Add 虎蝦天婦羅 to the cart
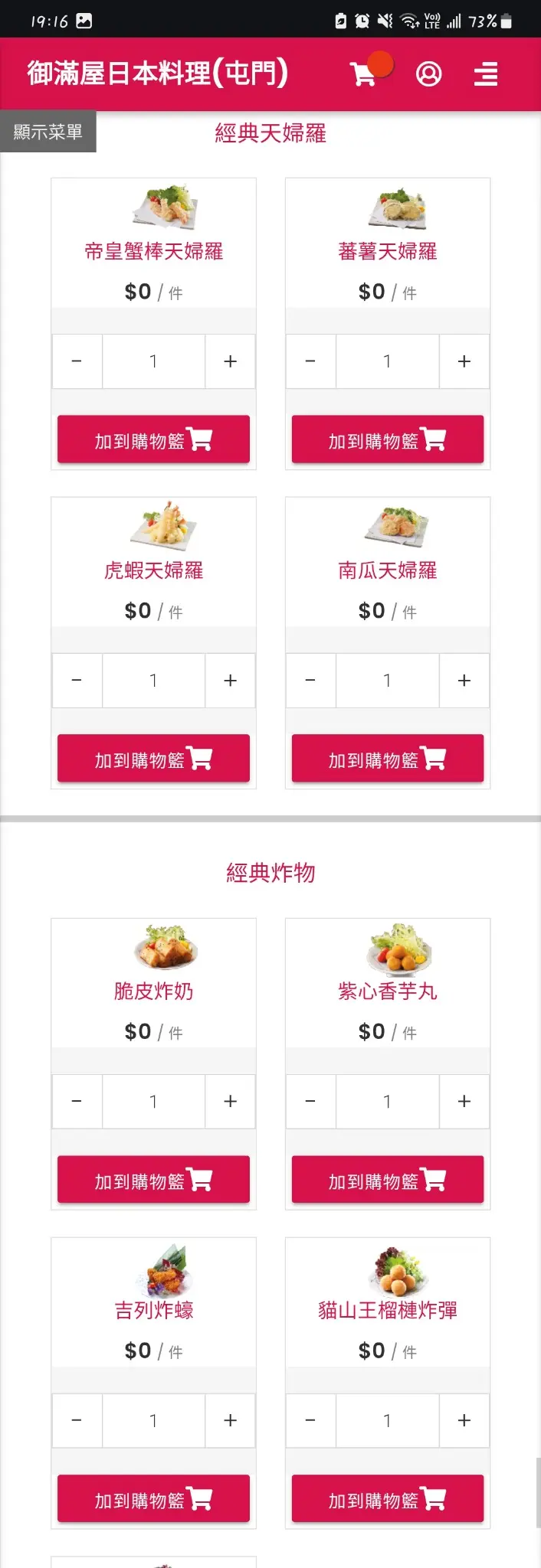 click(153, 759)
